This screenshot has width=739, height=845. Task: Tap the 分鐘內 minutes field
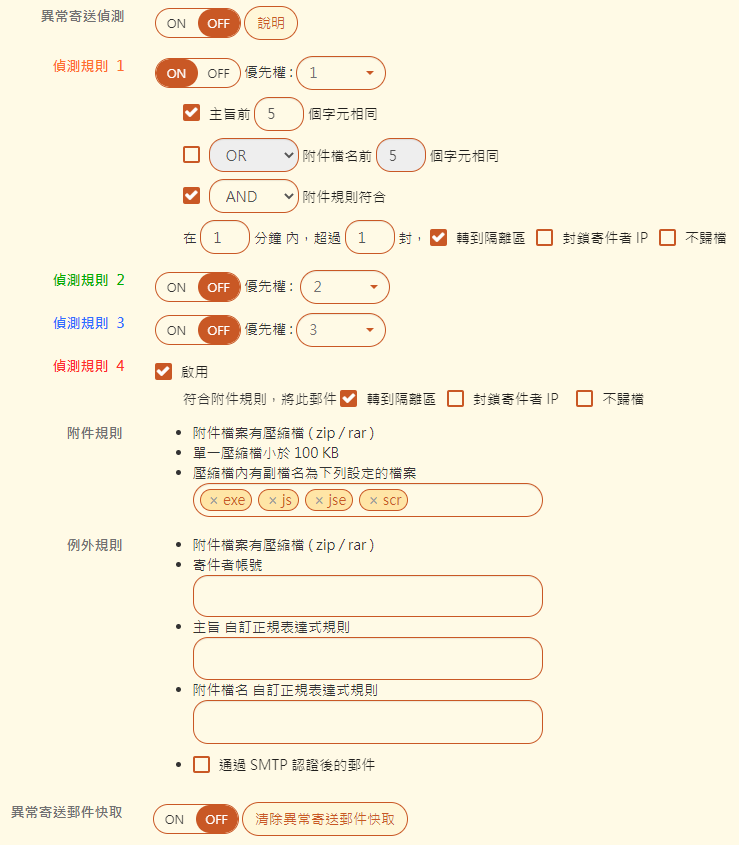(225, 238)
